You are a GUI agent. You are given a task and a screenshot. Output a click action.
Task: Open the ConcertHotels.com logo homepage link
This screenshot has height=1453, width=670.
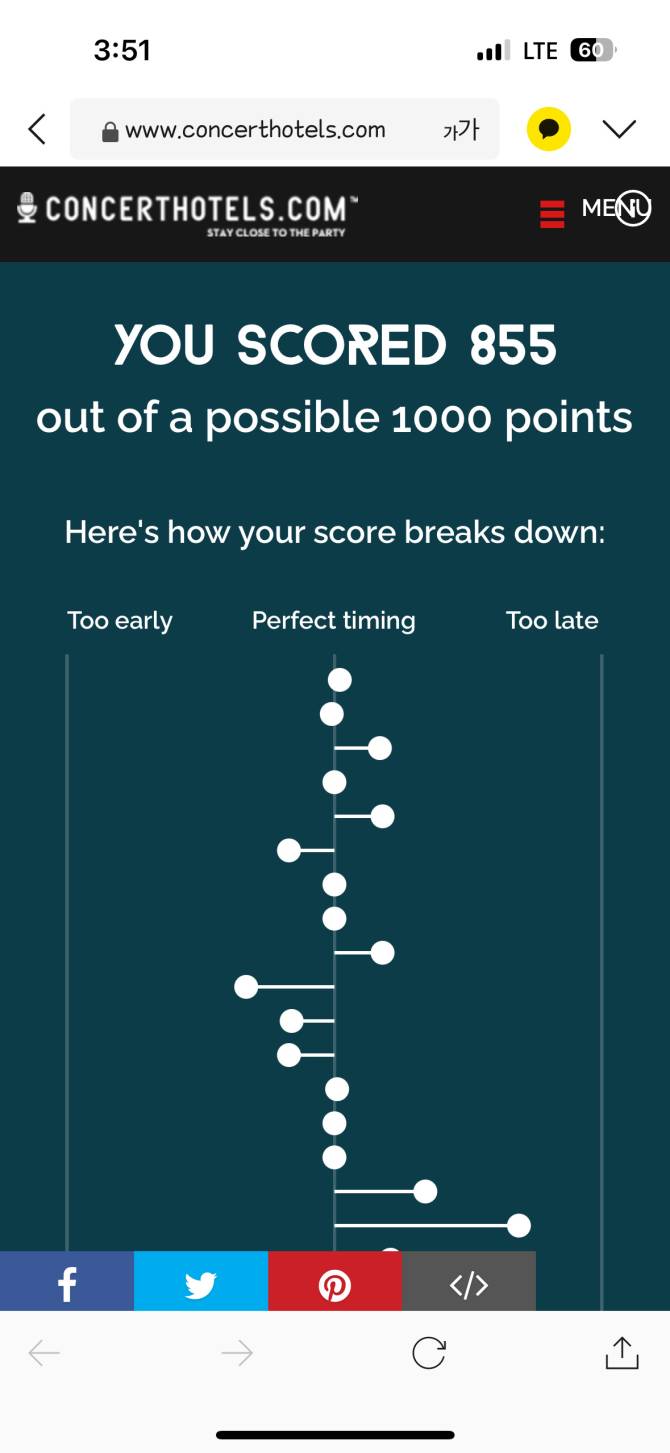click(x=187, y=213)
